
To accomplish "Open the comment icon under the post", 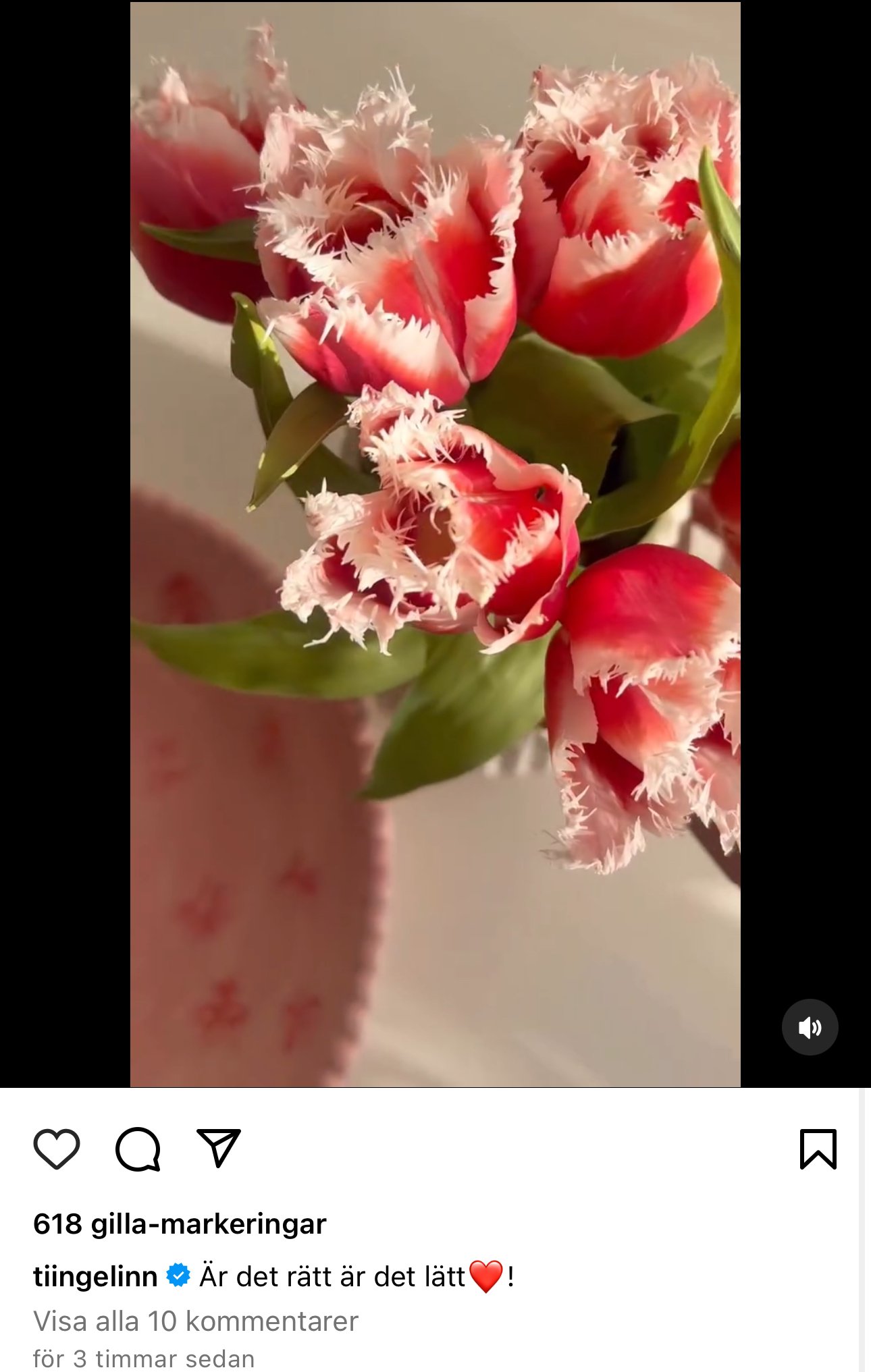I will point(138,1149).
